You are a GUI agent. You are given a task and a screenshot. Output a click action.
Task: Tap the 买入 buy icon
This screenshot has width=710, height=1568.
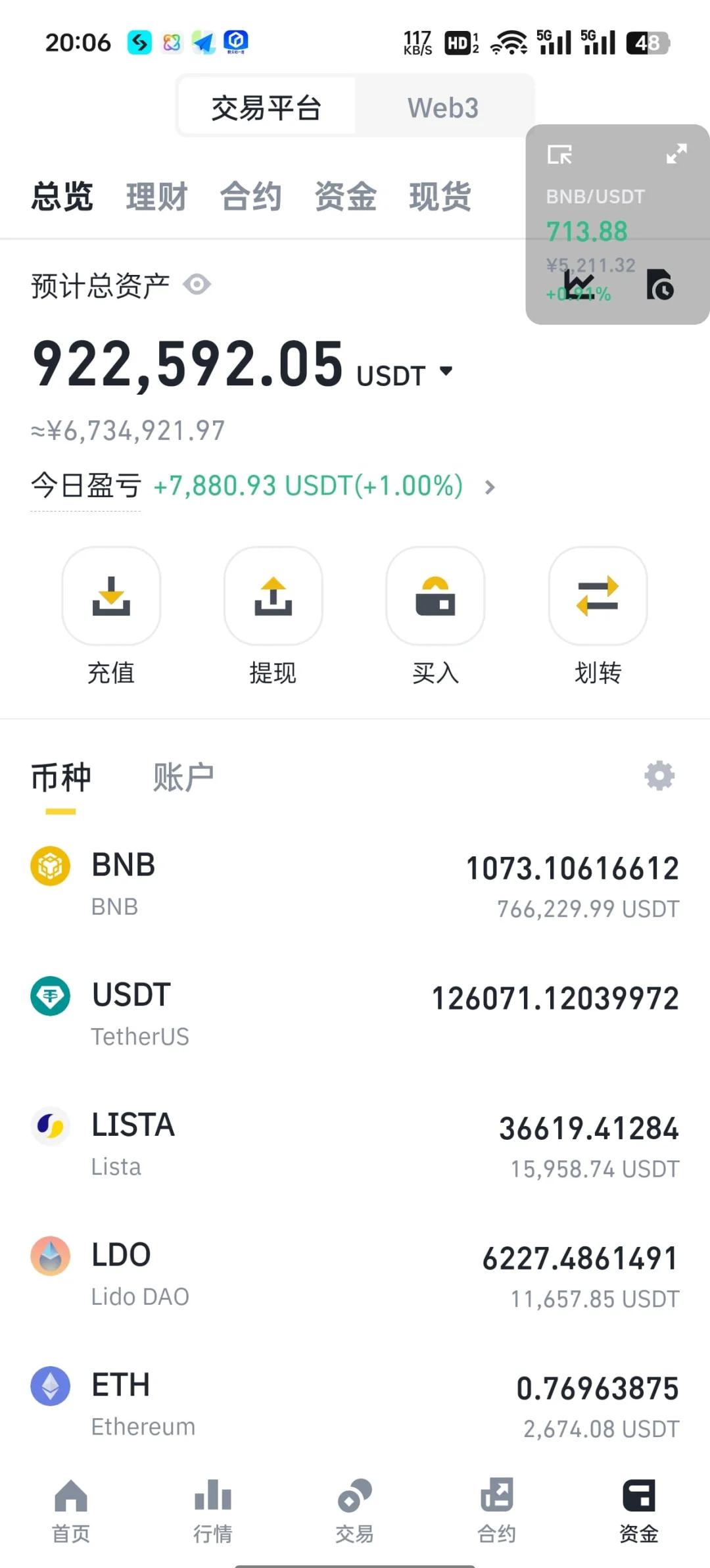coord(435,595)
